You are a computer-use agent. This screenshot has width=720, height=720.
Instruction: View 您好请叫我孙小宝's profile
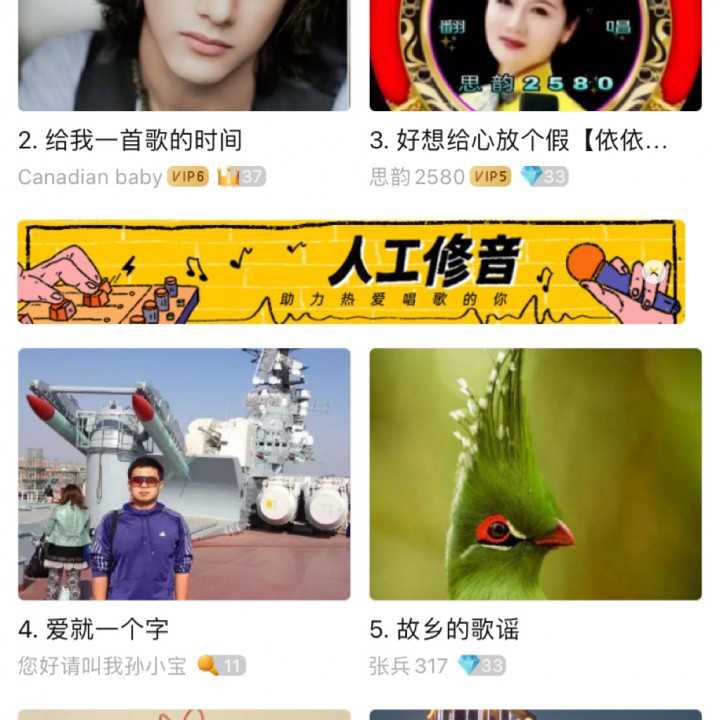[103, 665]
